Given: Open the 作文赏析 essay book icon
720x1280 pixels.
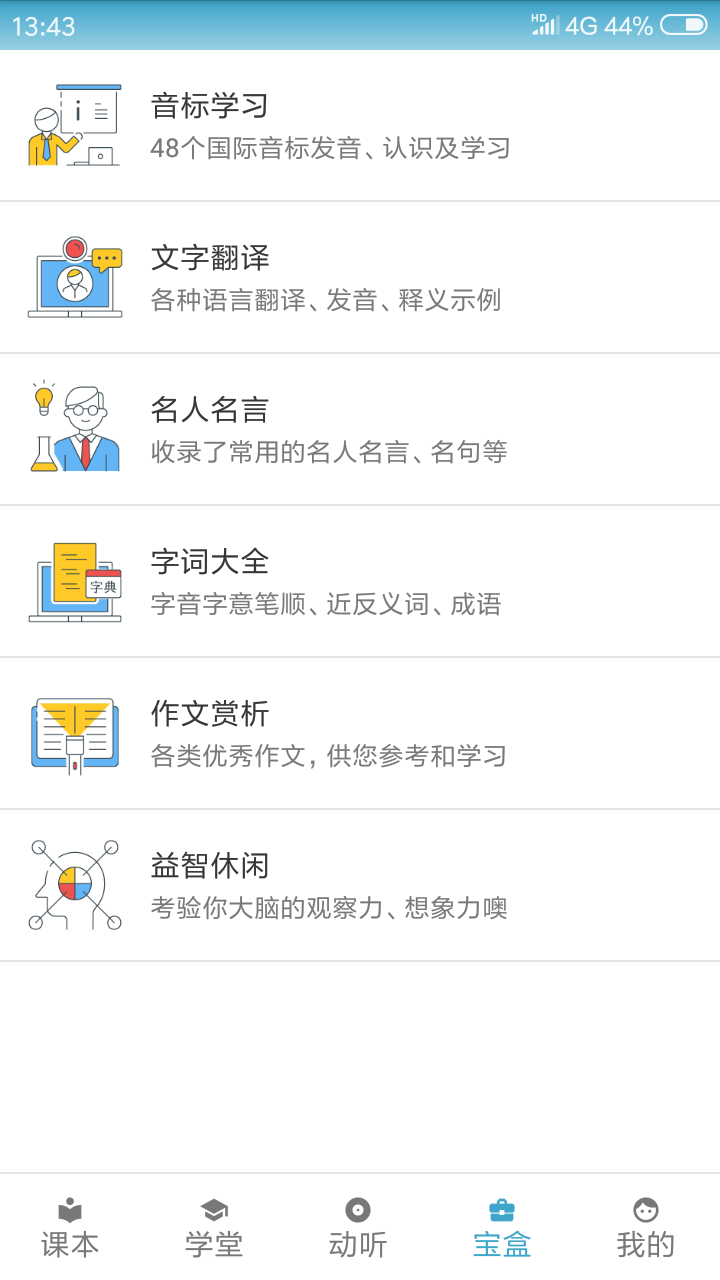Looking at the screenshot, I should point(73,732).
